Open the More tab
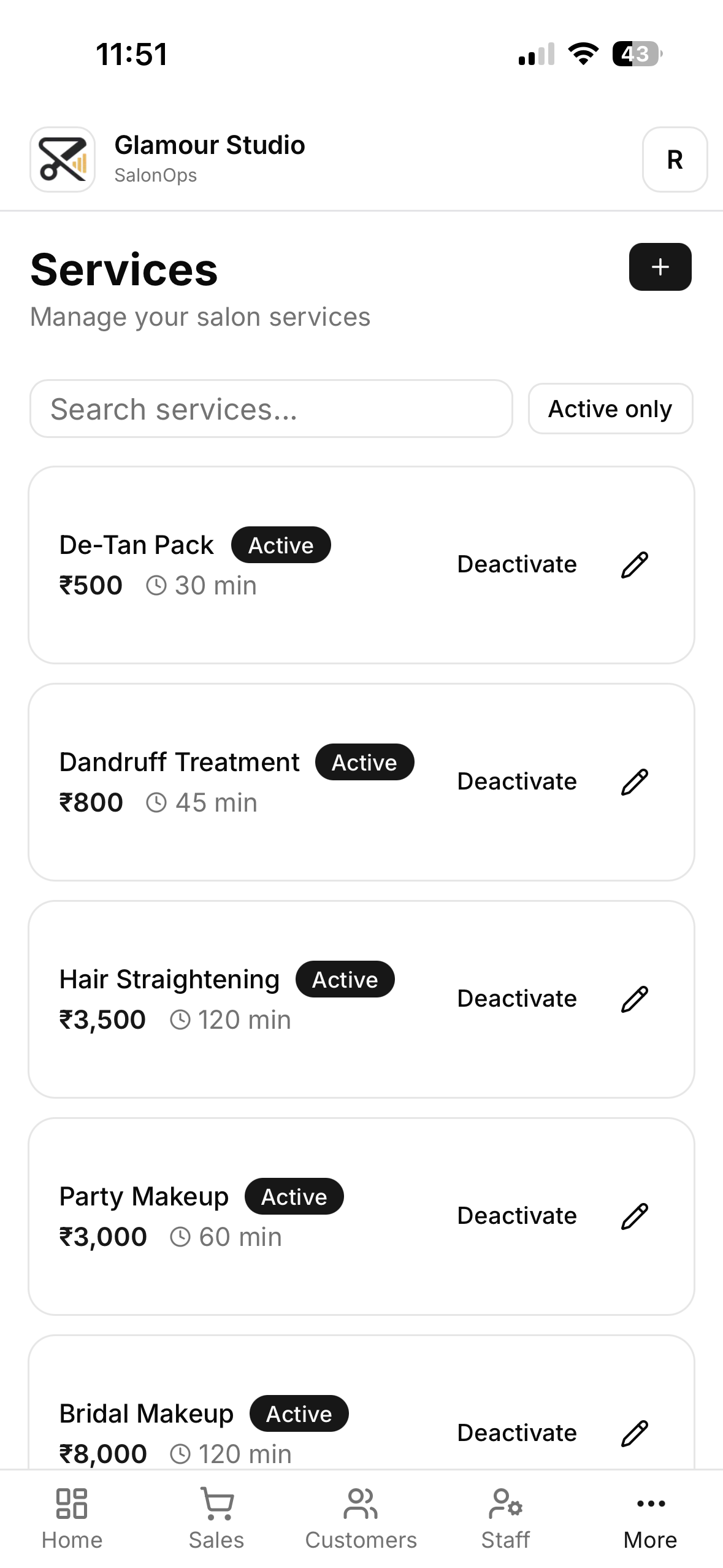This screenshot has height=1568, width=723. click(x=650, y=1518)
